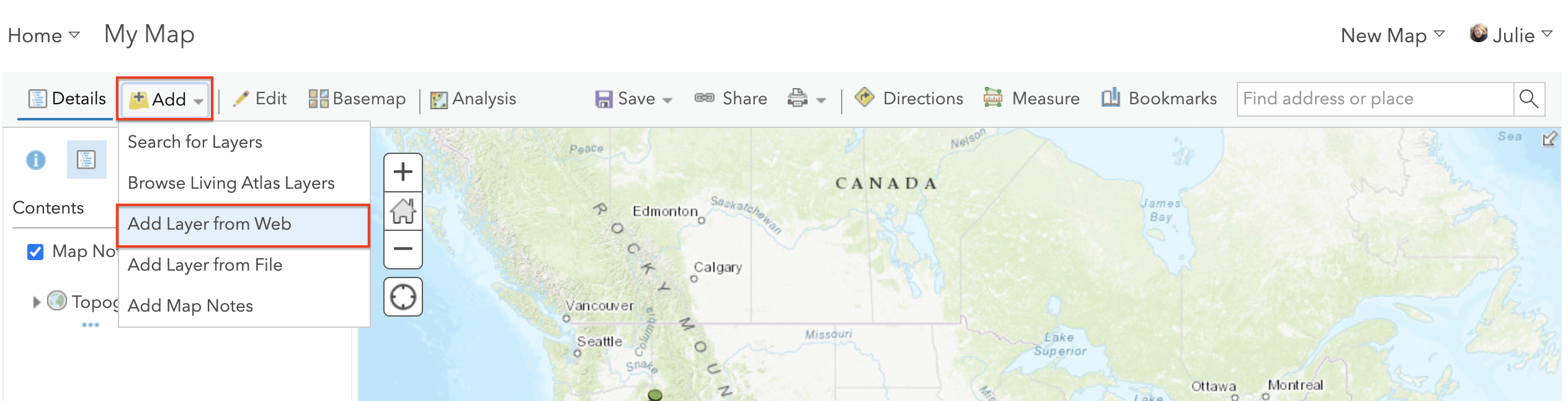1568x401 pixels.
Task: Open the print options dropdown
Action: (806, 99)
